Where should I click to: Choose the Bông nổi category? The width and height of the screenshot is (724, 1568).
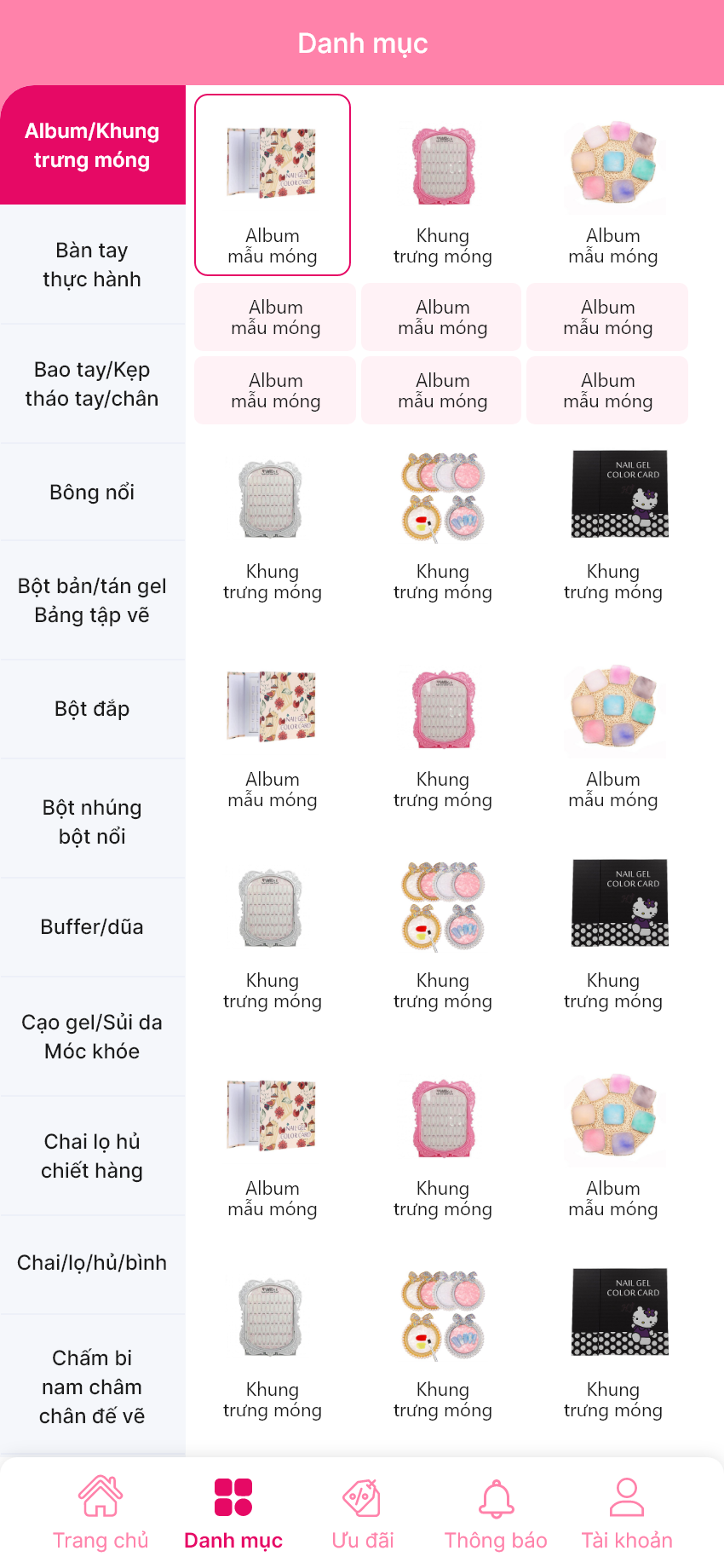(x=92, y=492)
